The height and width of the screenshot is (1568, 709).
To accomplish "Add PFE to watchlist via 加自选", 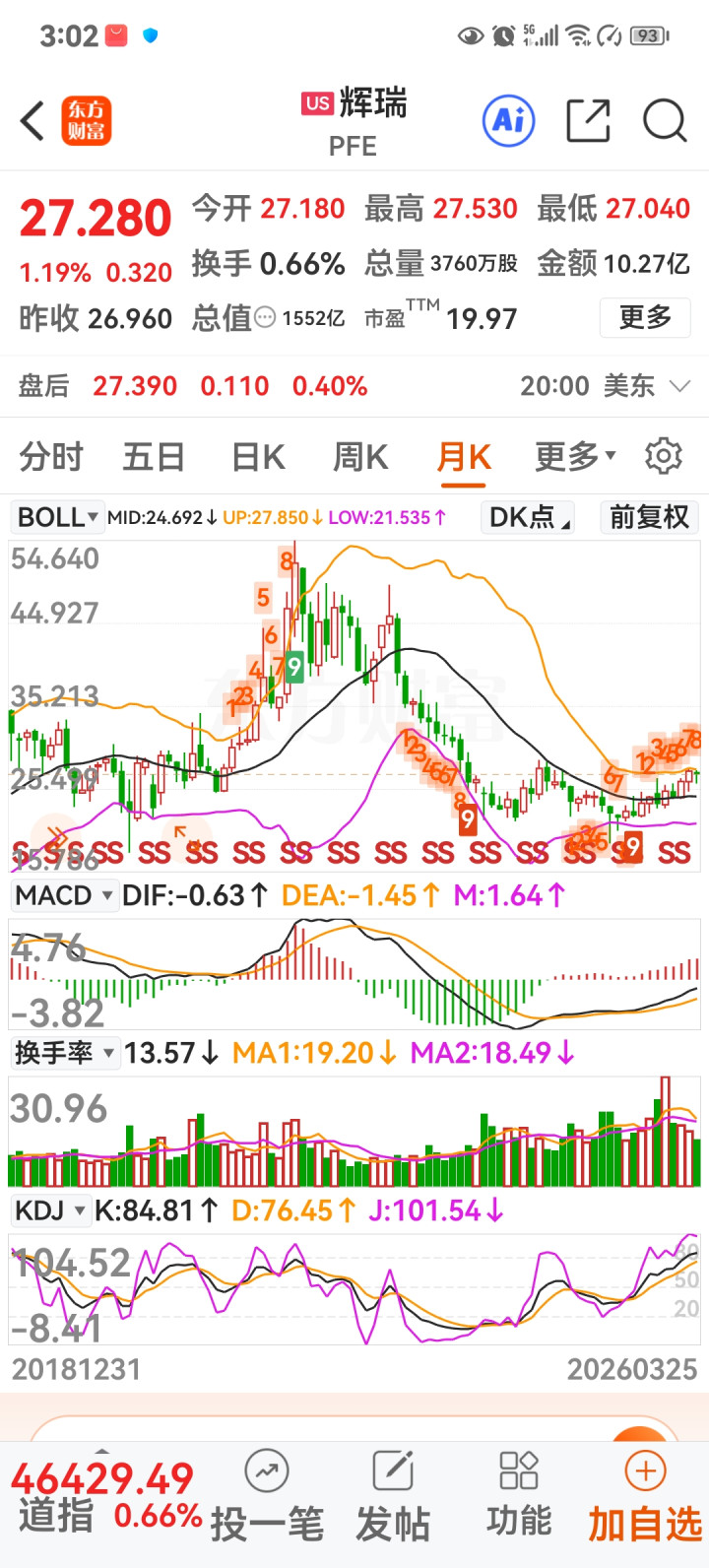I will point(645,1495).
